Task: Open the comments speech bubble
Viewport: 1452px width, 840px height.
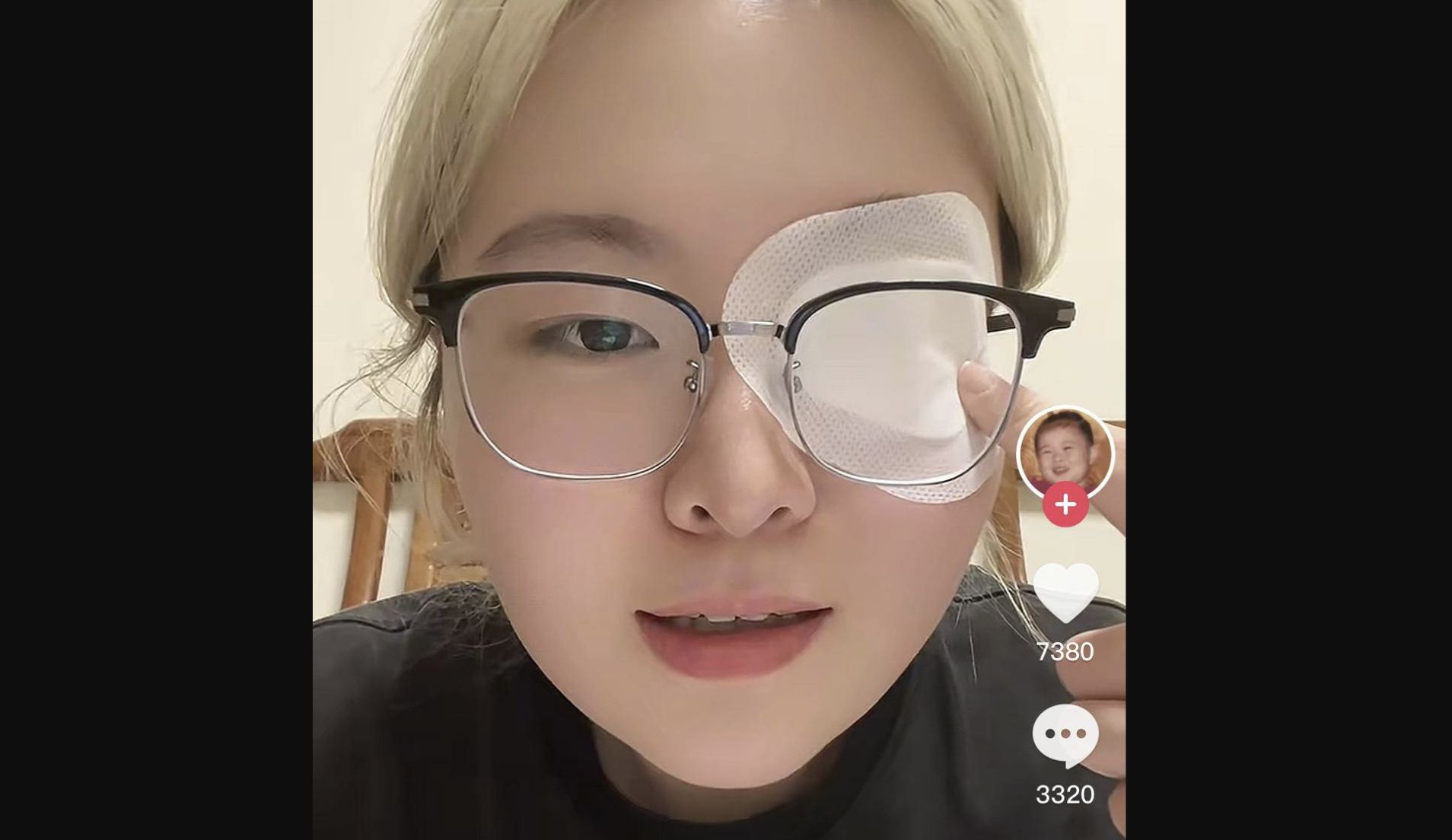Action: tap(1065, 734)
